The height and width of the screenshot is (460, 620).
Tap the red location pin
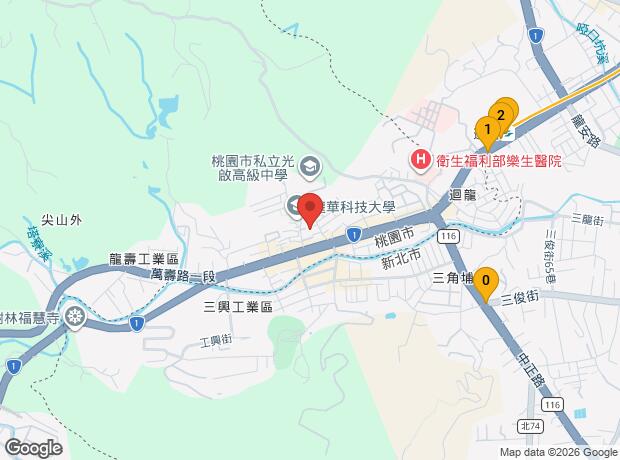pyautogui.click(x=310, y=210)
